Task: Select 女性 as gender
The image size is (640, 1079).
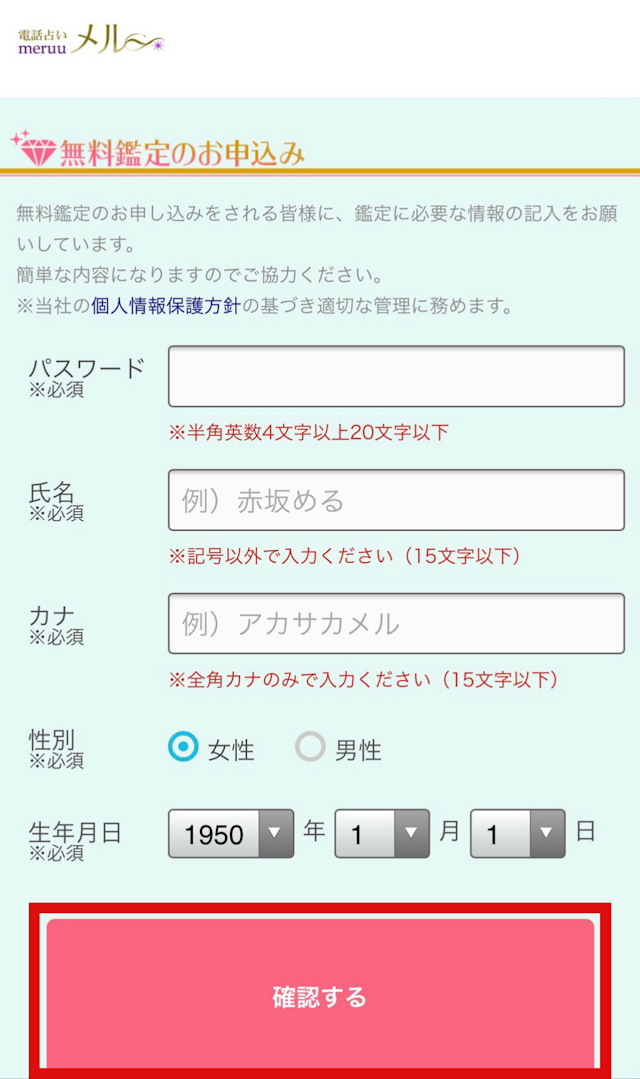Action: point(184,747)
